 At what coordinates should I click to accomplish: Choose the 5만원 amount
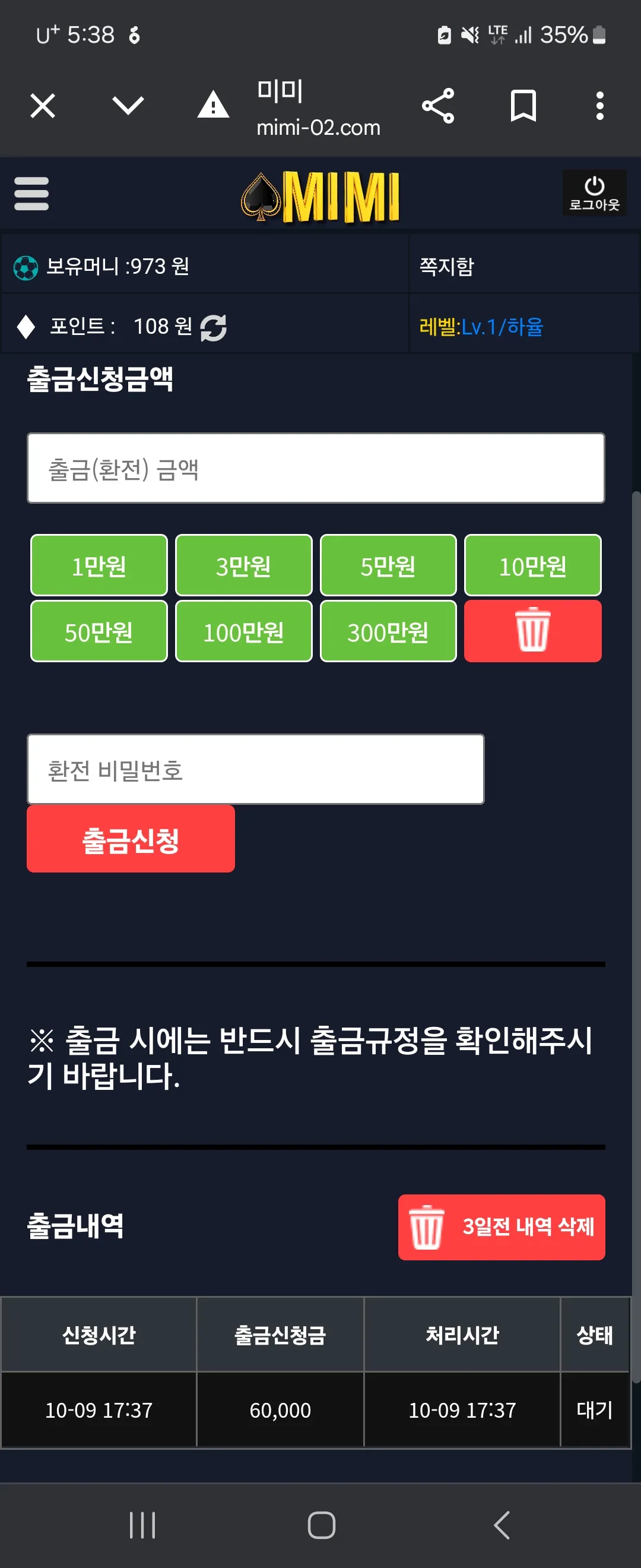(x=388, y=565)
